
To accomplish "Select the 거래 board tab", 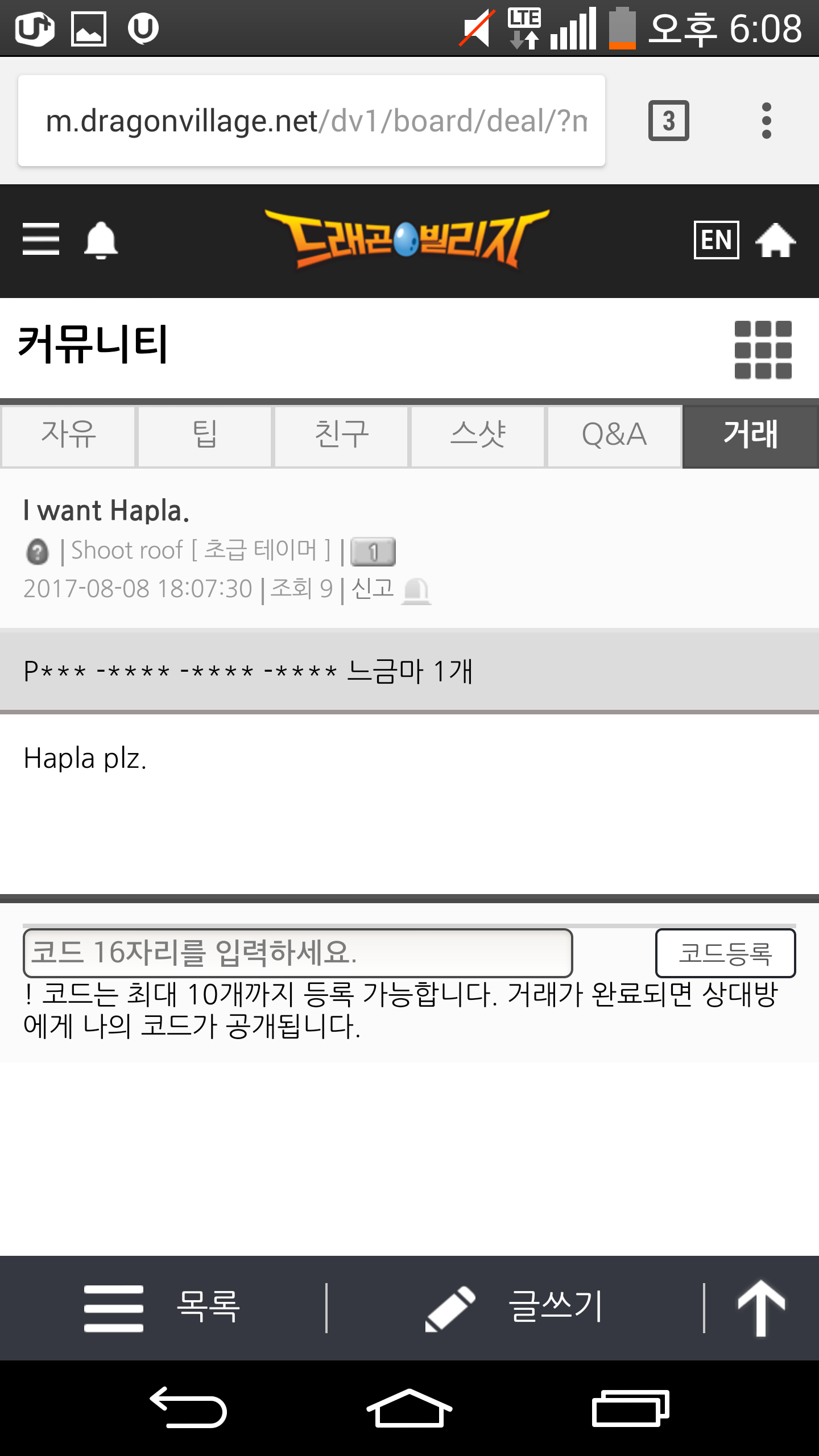I will [751, 436].
